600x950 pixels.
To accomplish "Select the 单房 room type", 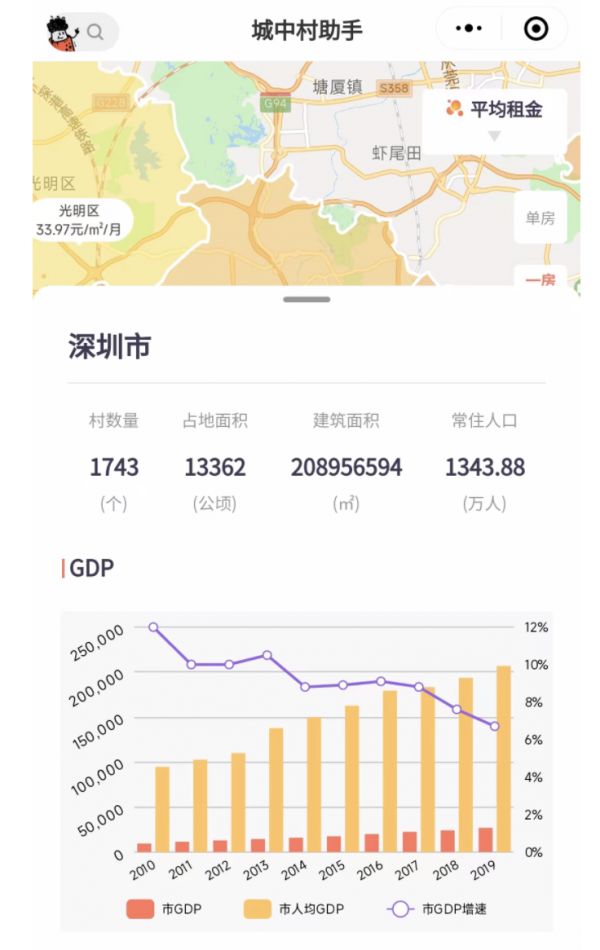I will [x=540, y=218].
